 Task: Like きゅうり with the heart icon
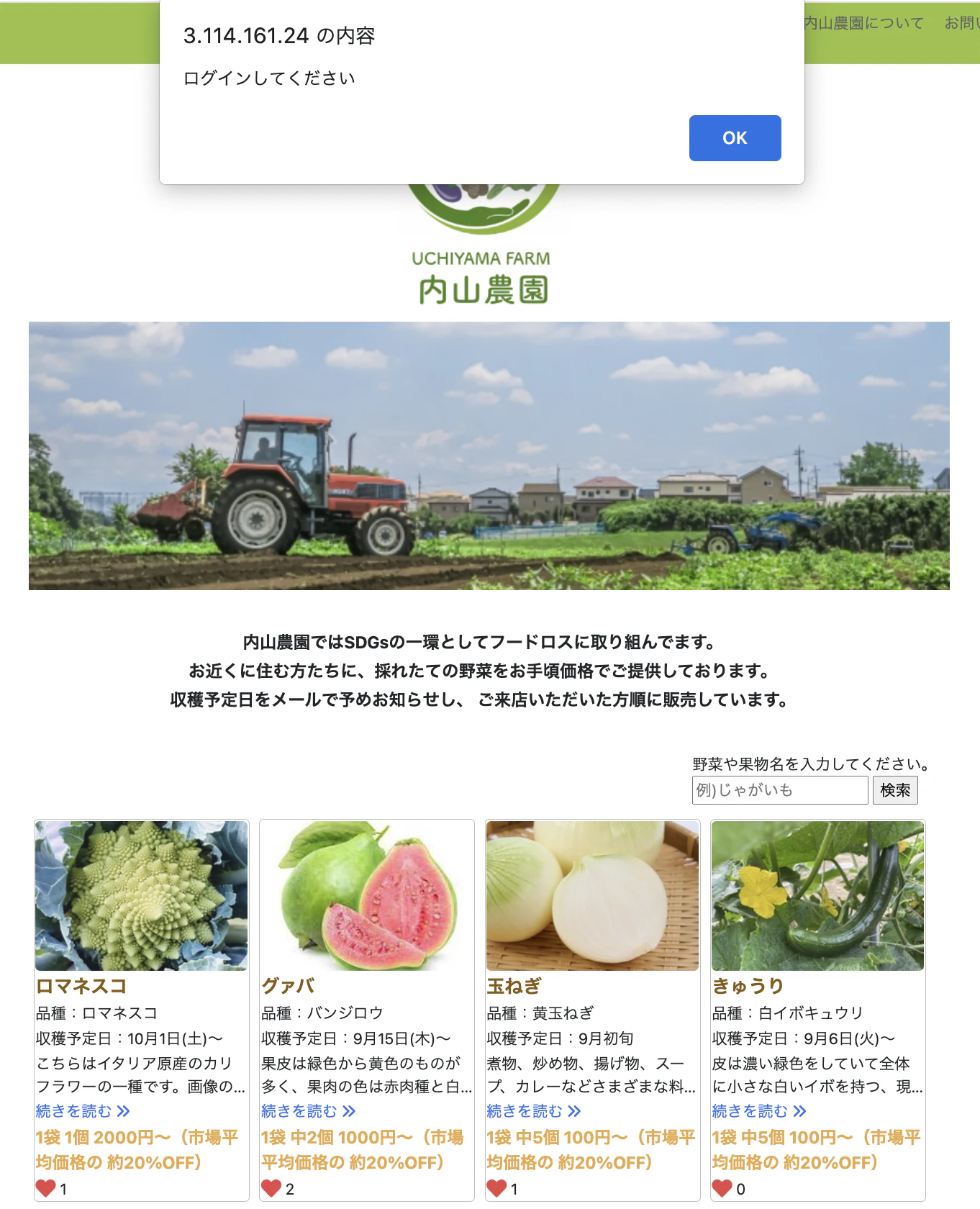tap(722, 1188)
